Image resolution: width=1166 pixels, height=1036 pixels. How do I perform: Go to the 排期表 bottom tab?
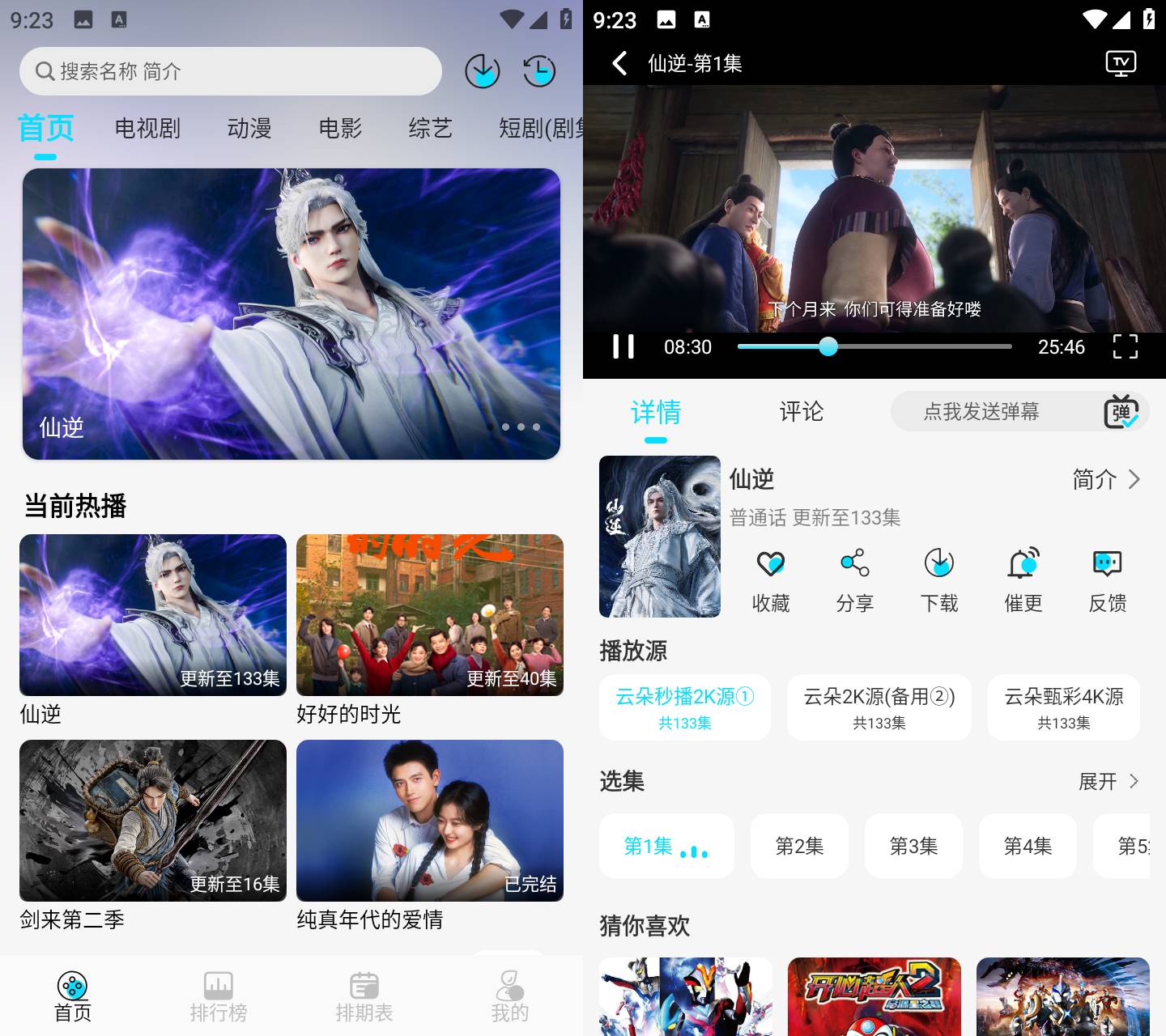364,997
